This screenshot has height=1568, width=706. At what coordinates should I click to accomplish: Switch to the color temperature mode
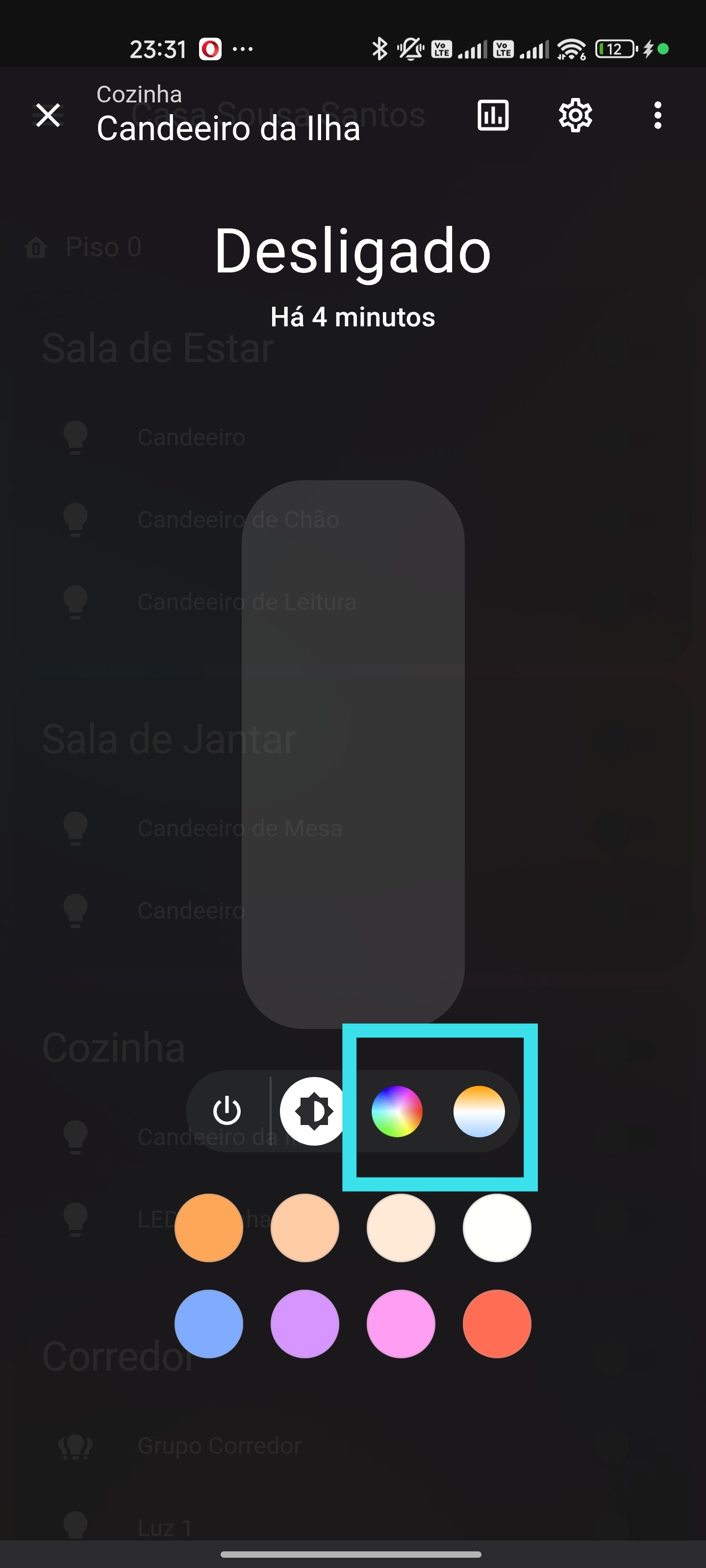click(479, 1111)
